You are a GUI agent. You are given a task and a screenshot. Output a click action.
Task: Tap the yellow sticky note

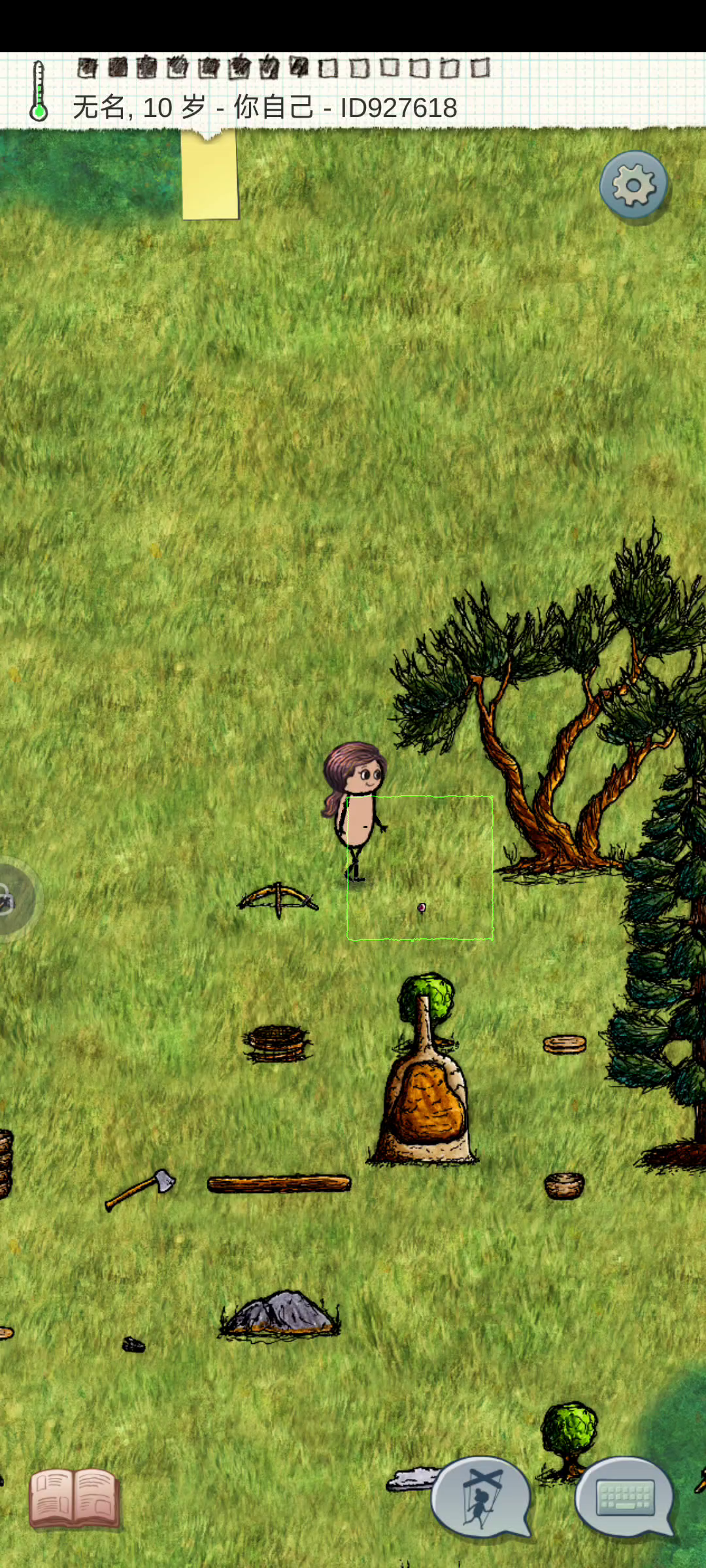click(x=210, y=175)
